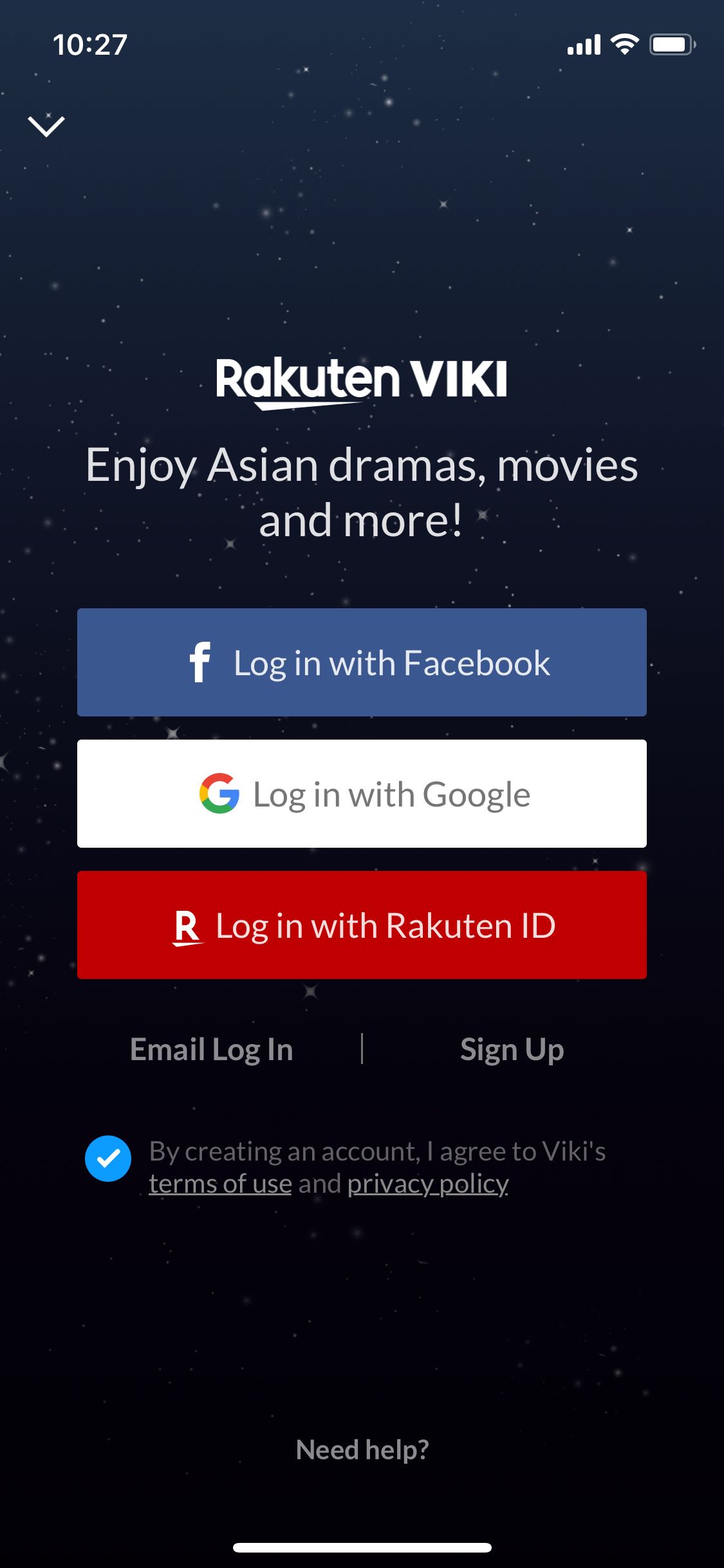The image size is (724, 1568).
Task: View the privacy policy link
Action: coord(428,1184)
